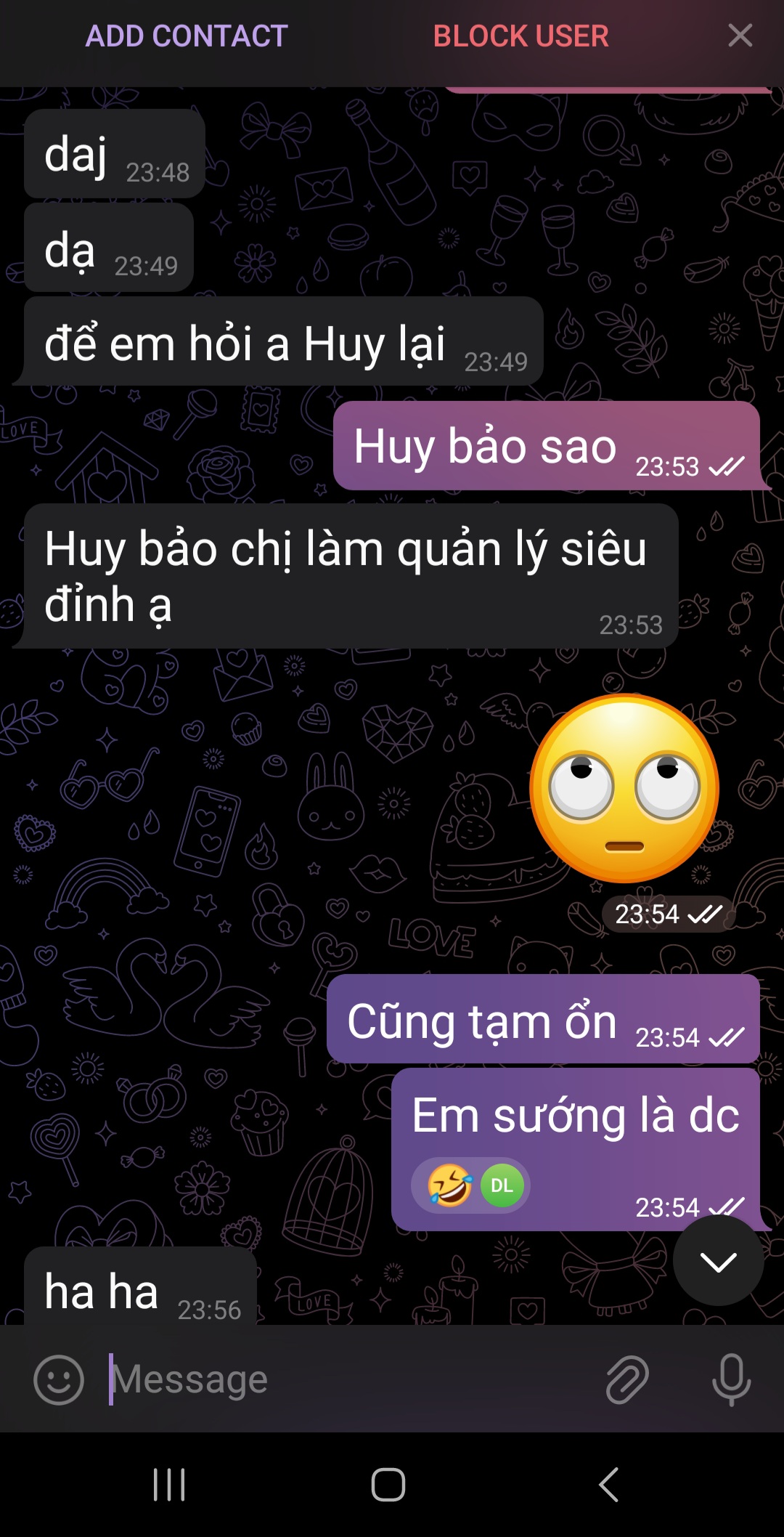Open the emoji picker
This screenshot has width=784, height=1537.
pyautogui.click(x=59, y=1379)
